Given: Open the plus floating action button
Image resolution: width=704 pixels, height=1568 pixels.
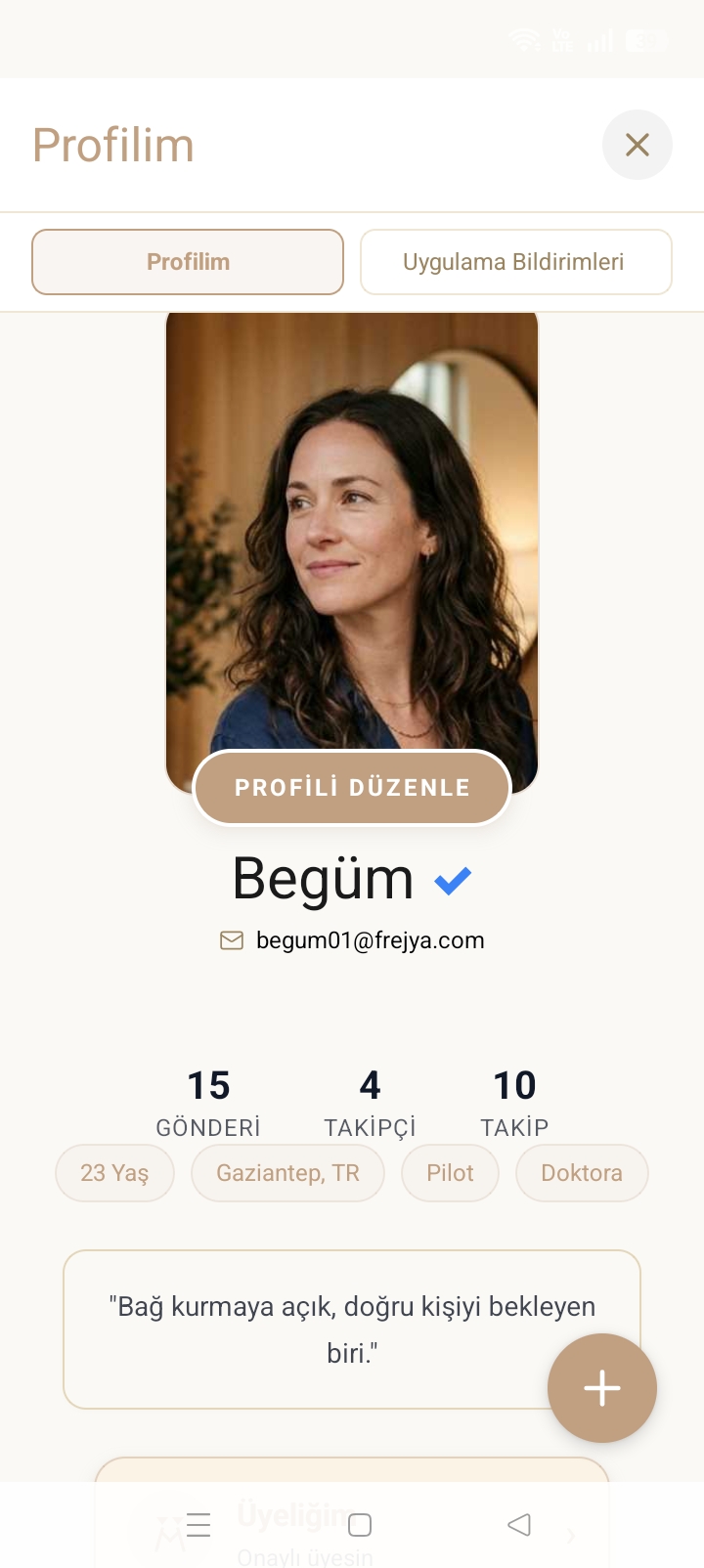Looking at the screenshot, I should [602, 1388].
